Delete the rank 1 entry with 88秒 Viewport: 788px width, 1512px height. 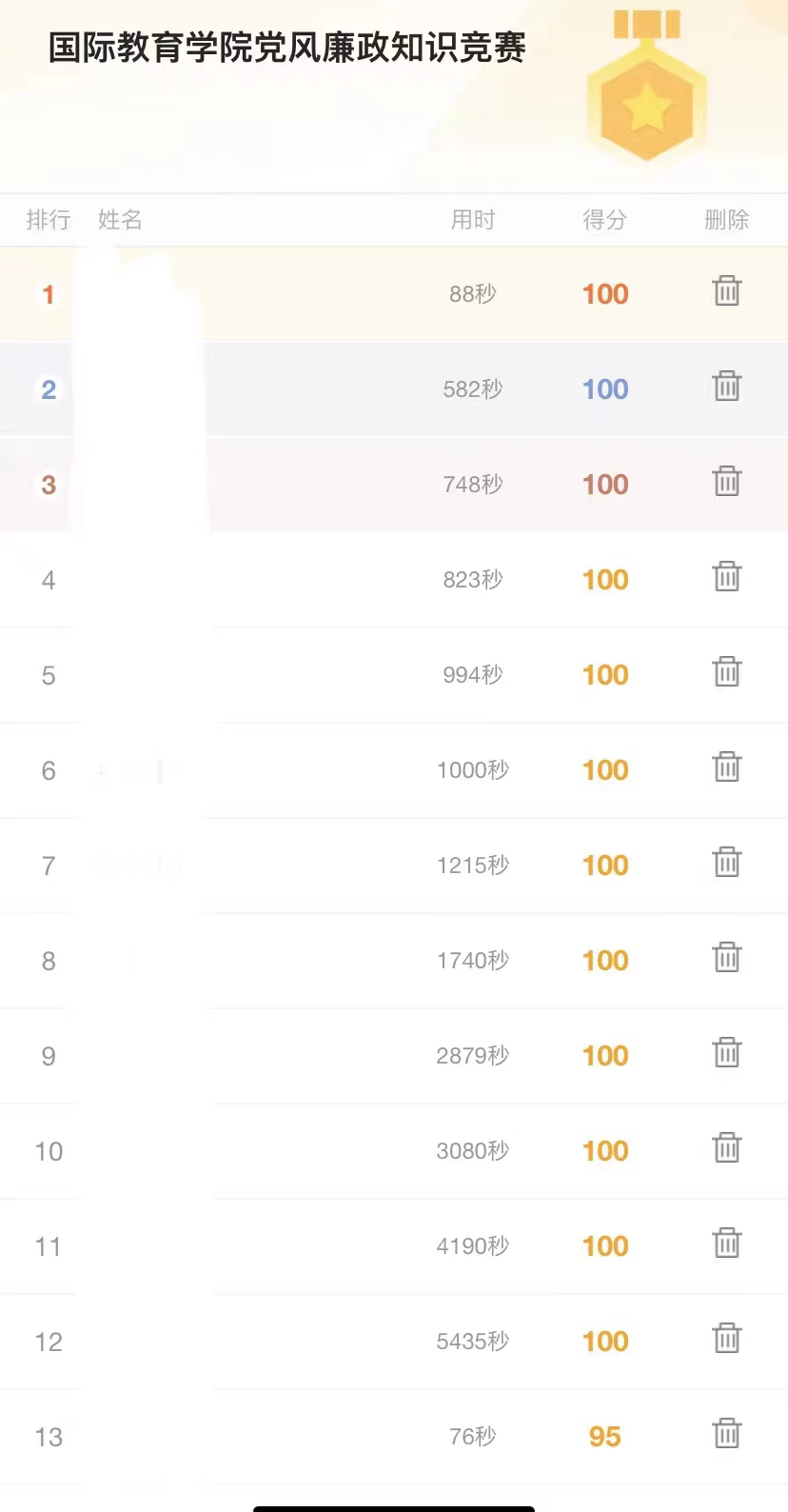pyautogui.click(x=727, y=290)
